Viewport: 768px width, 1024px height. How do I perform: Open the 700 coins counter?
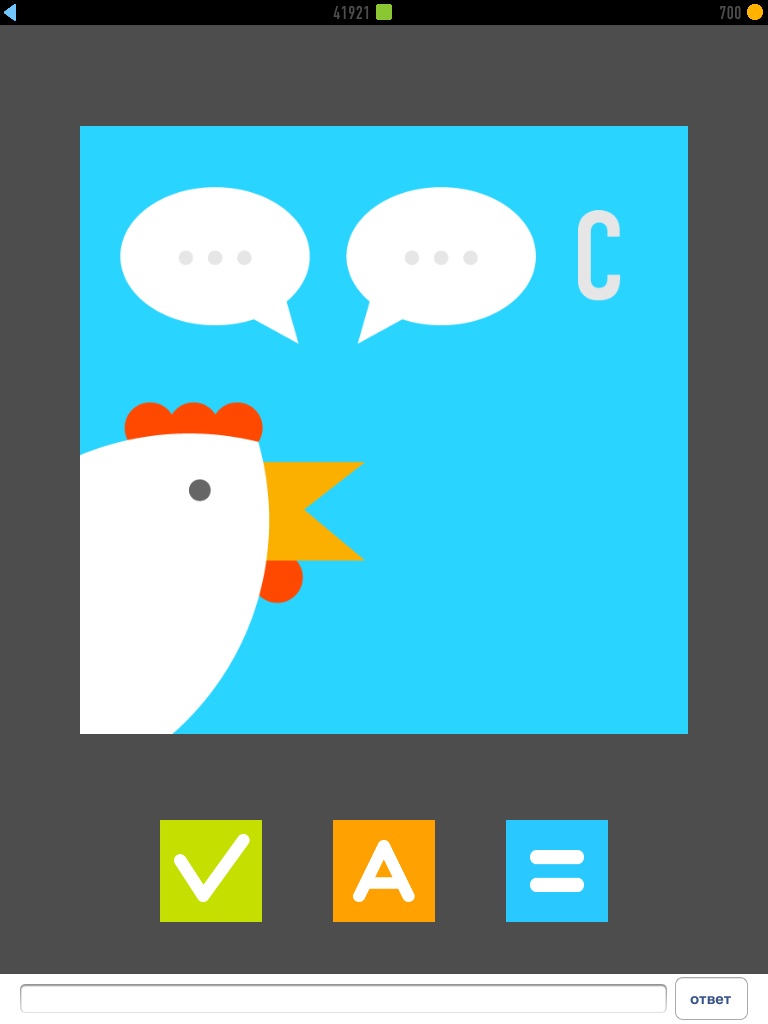740,12
